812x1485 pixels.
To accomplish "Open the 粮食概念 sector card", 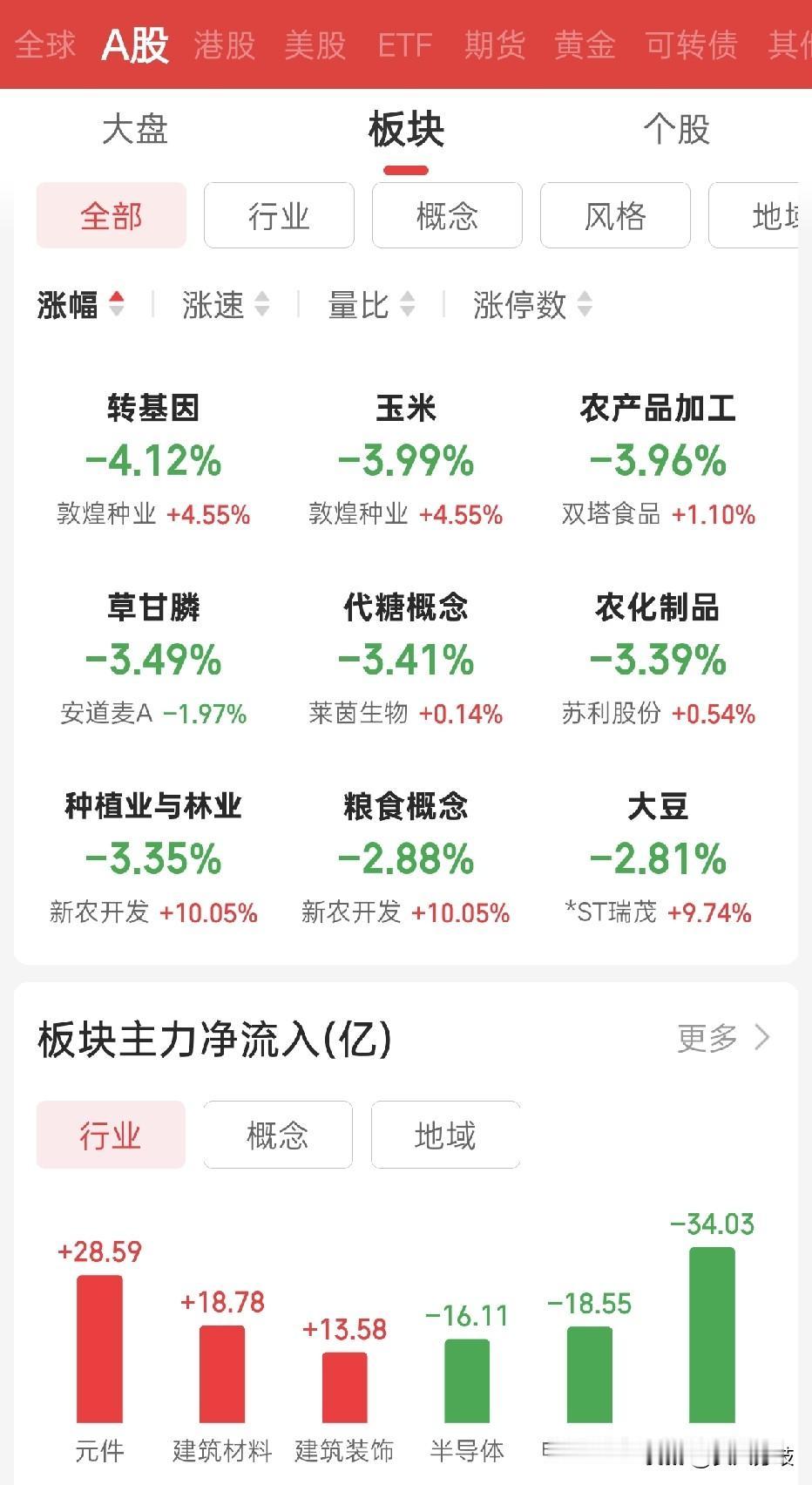I will coord(406,858).
